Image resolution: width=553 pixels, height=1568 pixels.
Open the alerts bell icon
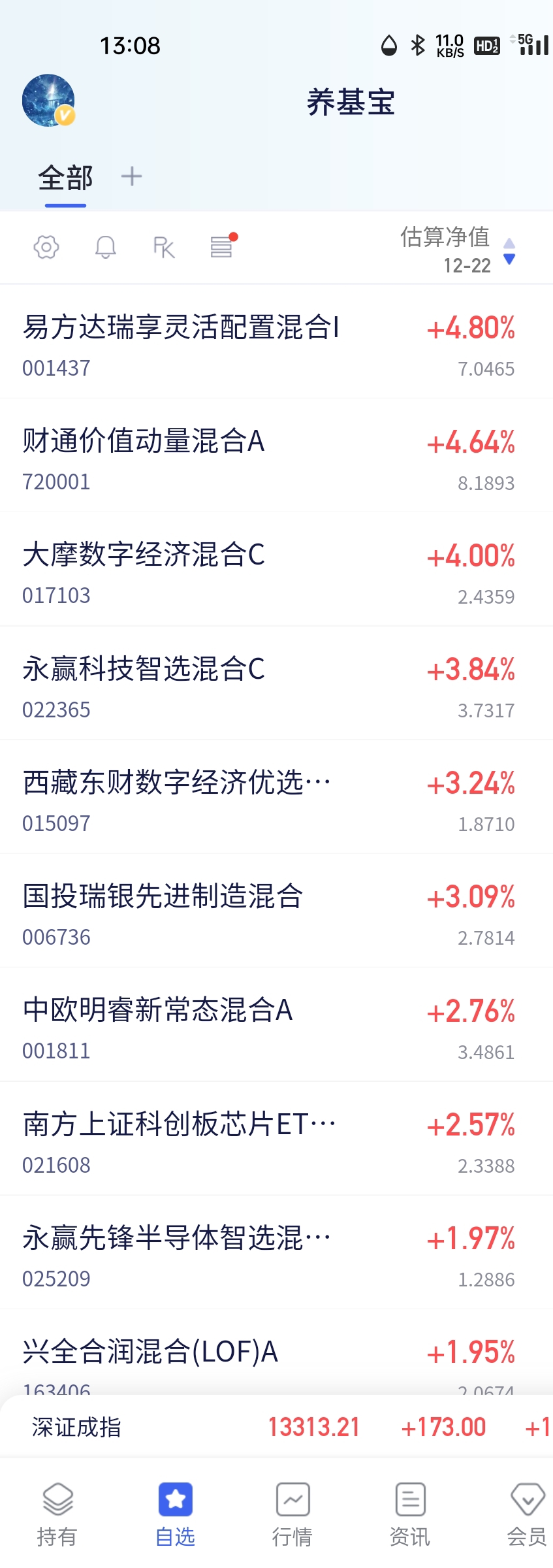(105, 247)
